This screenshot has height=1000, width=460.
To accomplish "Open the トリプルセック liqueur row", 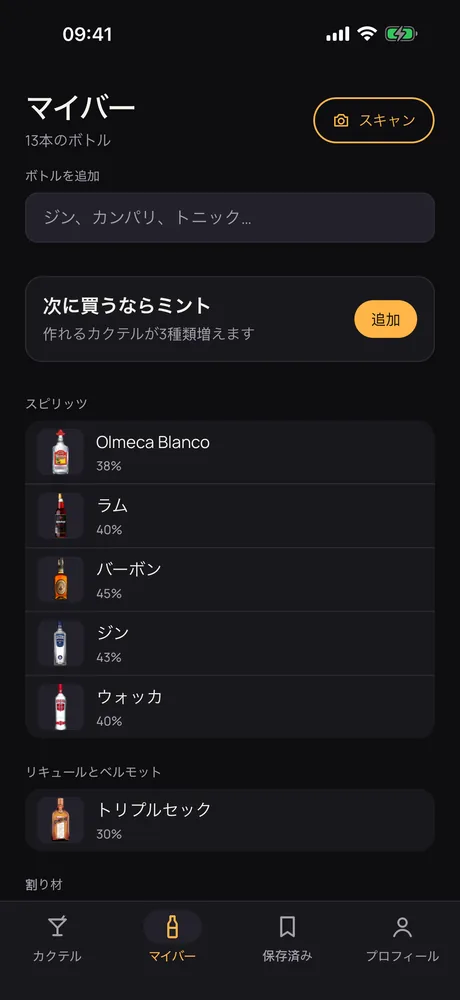I will tap(230, 820).
